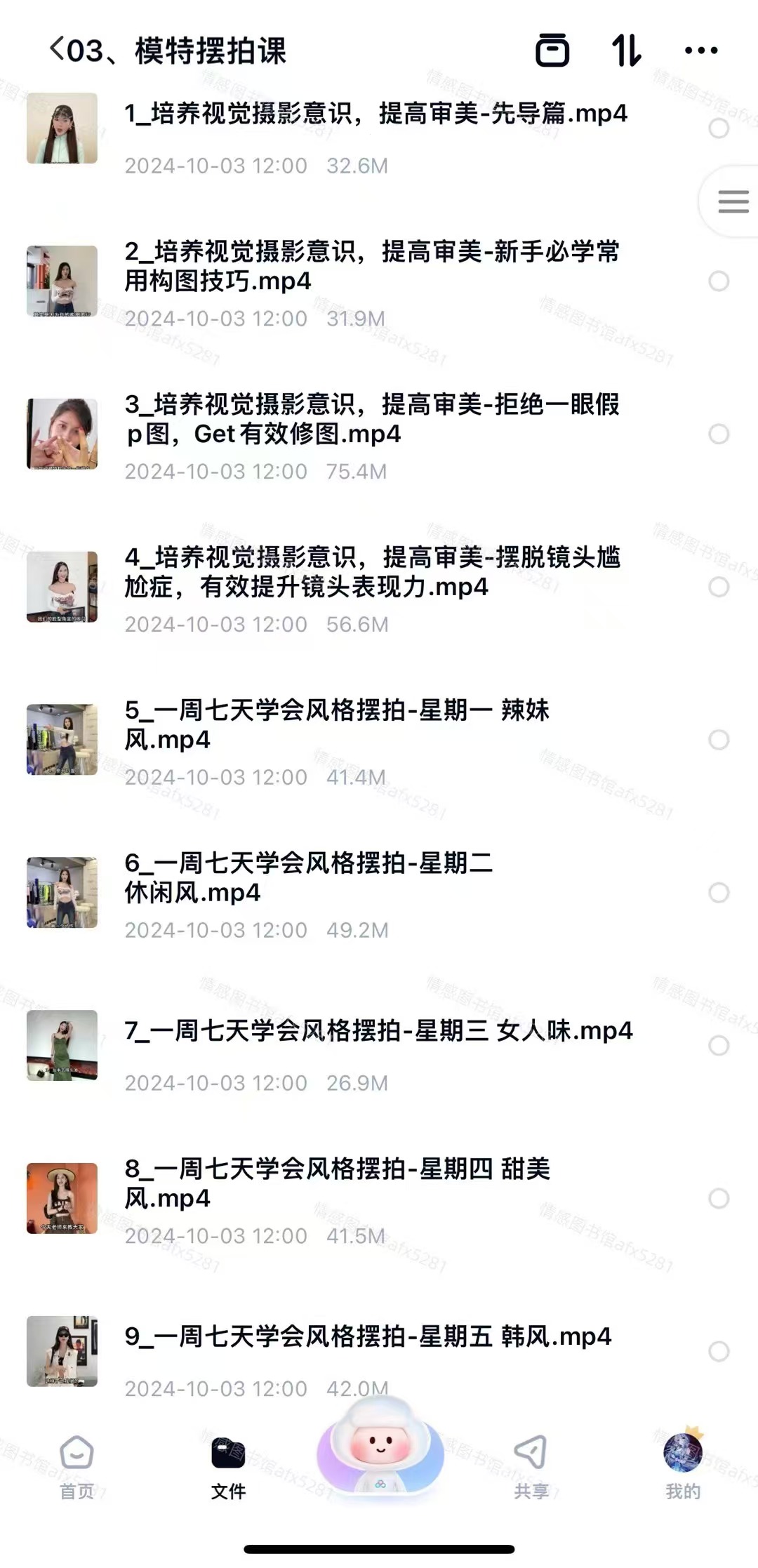Open the three-dot overflow menu
The height and width of the screenshot is (1568, 758).
click(x=701, y=50)
